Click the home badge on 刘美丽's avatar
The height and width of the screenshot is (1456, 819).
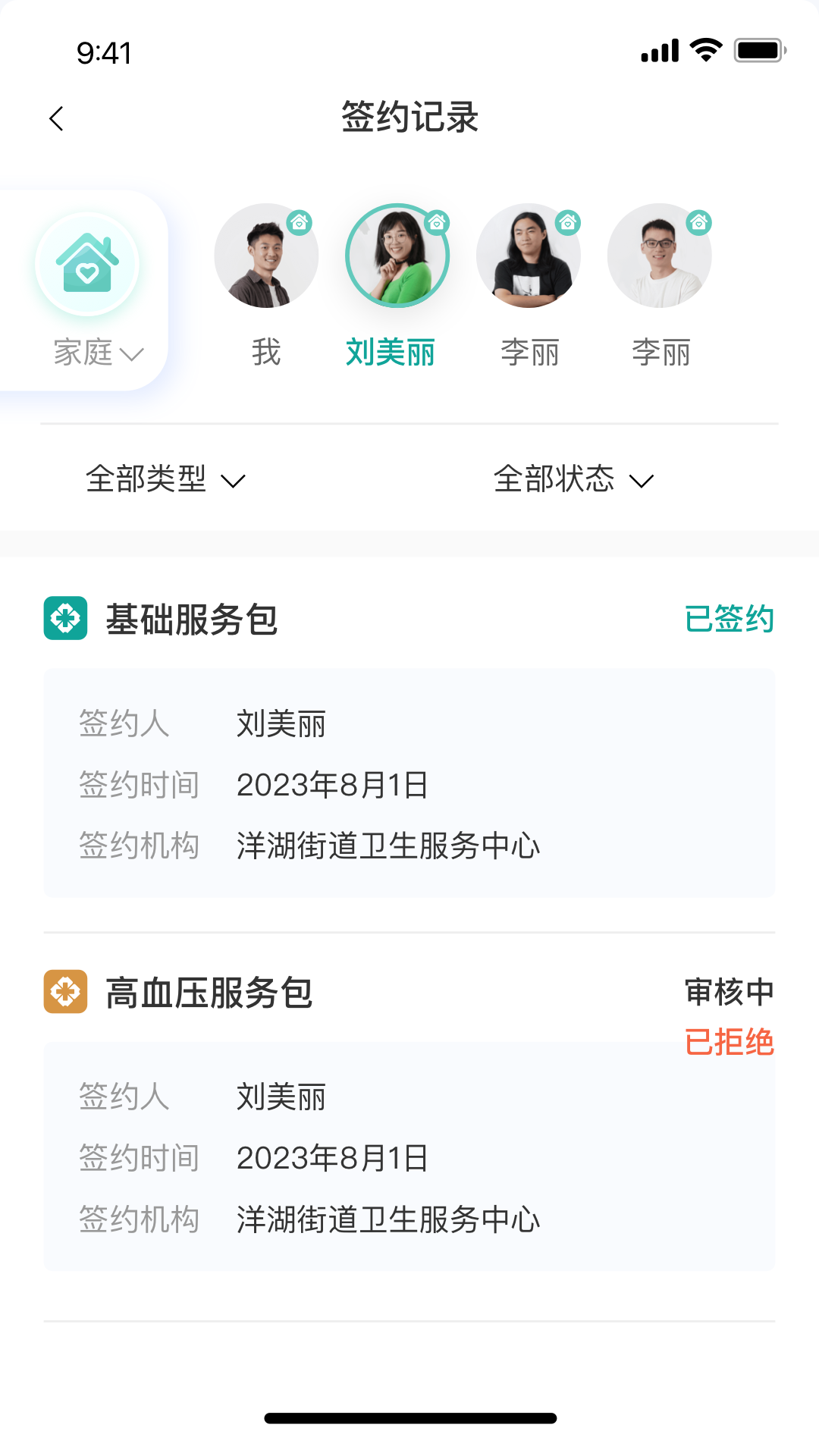pyautogui.click(x=436, y=223)
